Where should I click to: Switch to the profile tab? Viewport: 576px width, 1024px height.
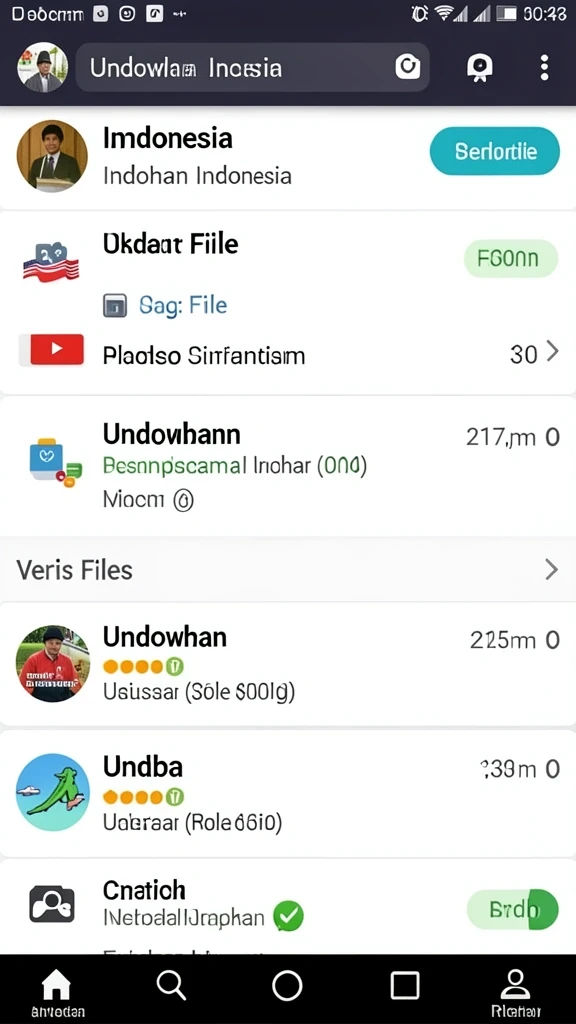tap(516, 991)
